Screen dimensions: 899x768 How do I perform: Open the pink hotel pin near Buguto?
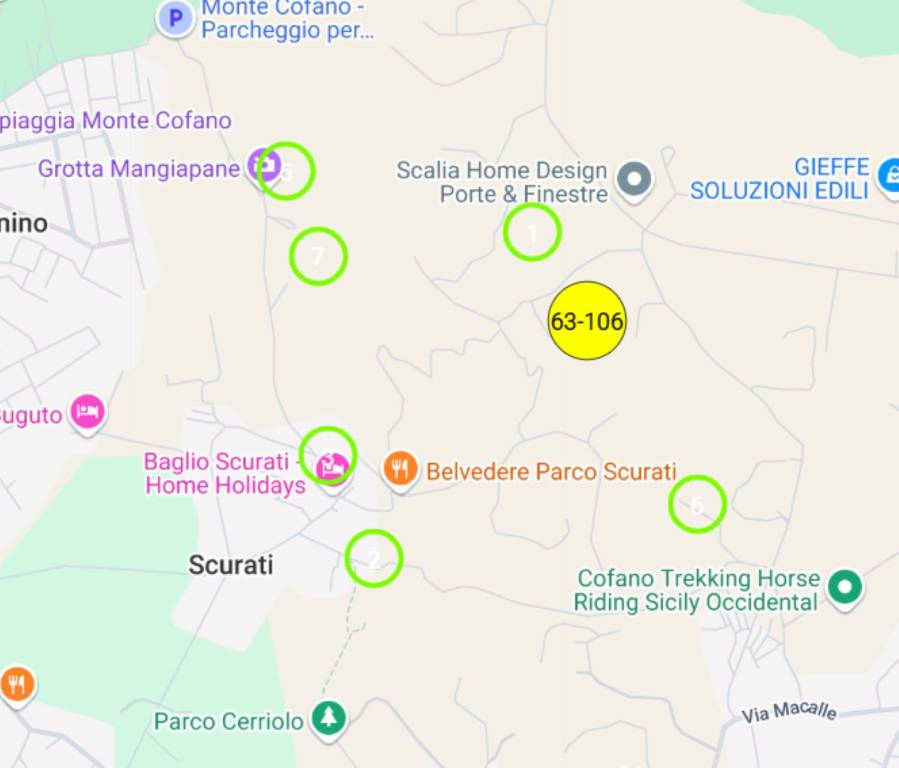pyautogui.click(x=88, y=411)
